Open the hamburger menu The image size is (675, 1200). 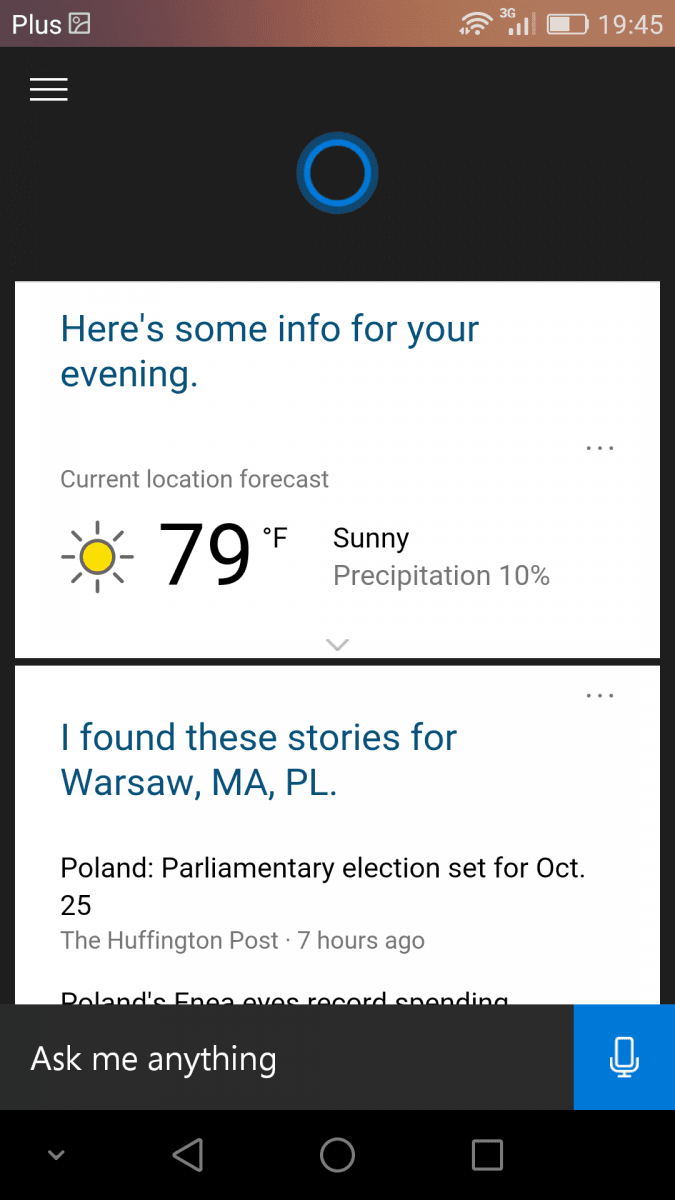(48, 90)
